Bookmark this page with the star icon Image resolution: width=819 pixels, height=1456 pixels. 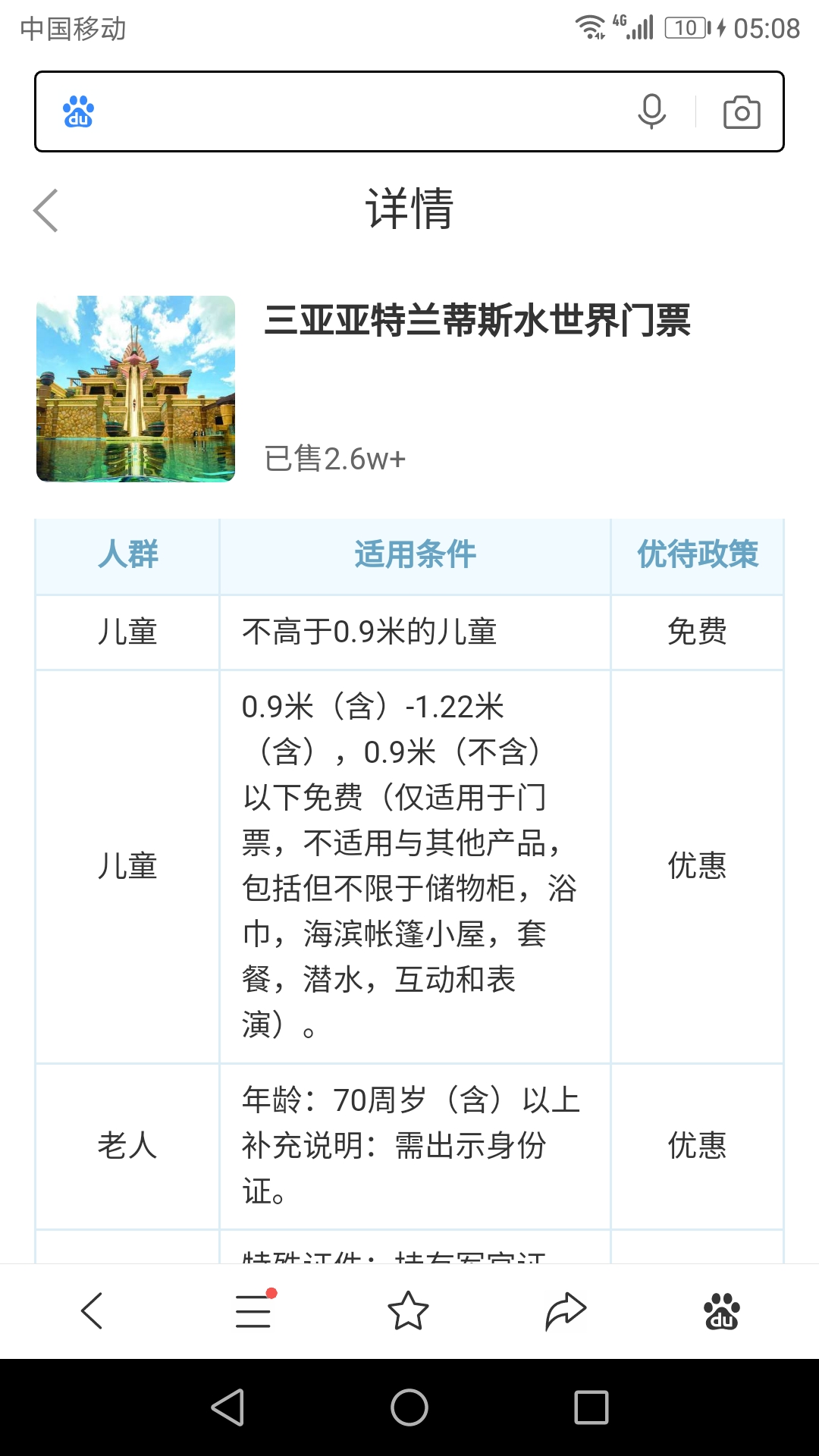tap(408, 1310)
